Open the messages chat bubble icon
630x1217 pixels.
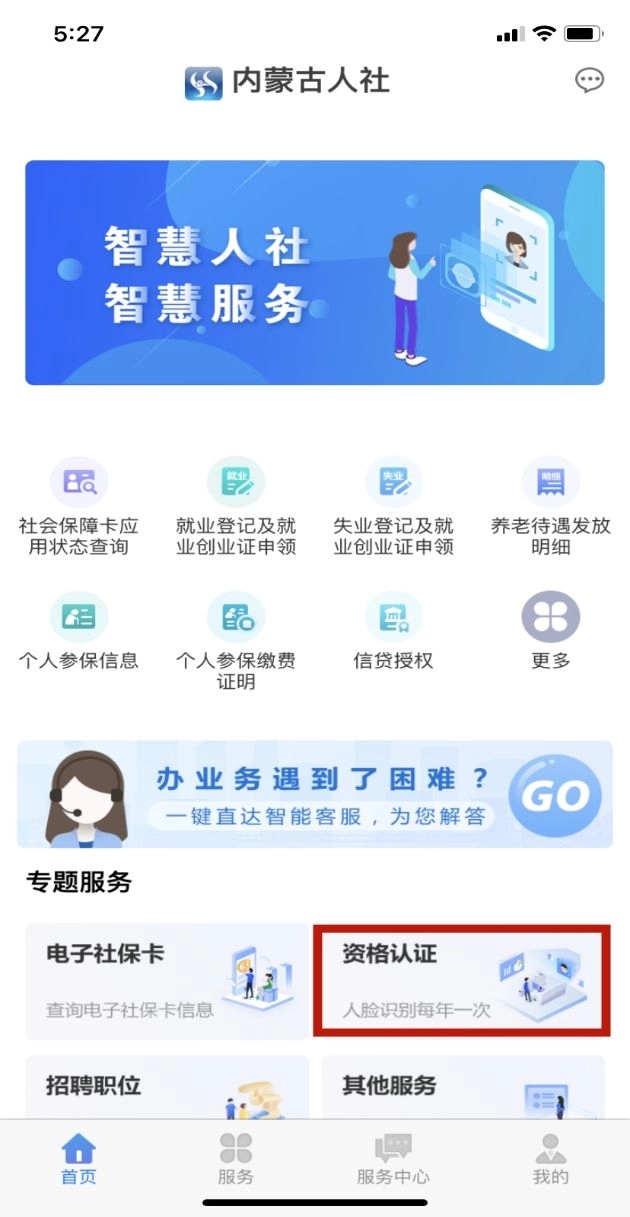(589, 81)
